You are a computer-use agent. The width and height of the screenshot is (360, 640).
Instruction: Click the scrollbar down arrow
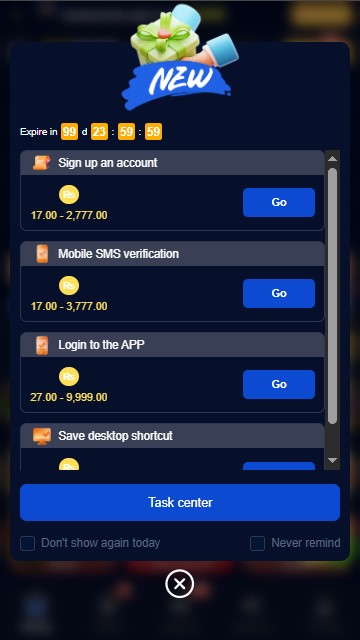(333, 460)
